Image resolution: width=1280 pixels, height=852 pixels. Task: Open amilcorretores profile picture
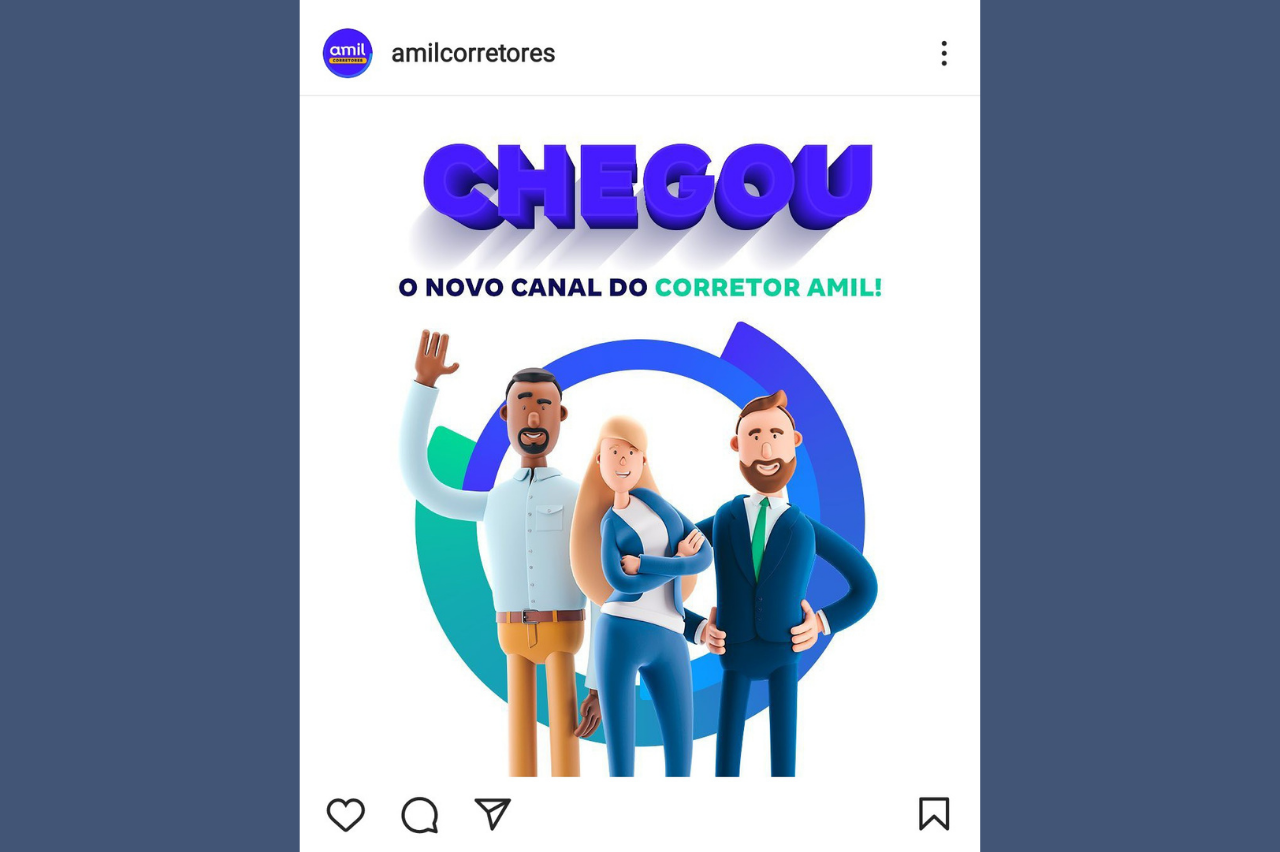pos(347,54)
